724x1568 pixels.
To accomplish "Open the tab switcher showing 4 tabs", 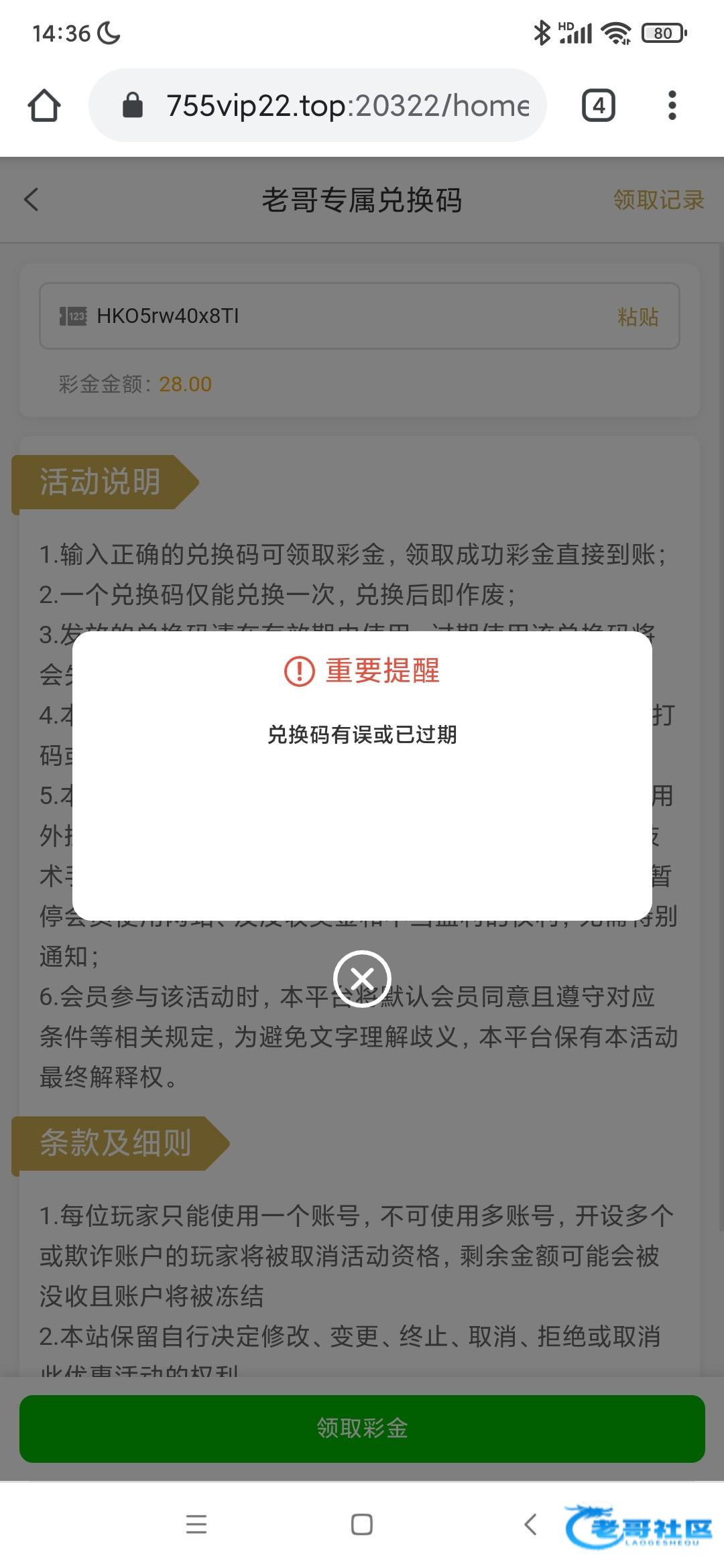I will tap(598, 106).
